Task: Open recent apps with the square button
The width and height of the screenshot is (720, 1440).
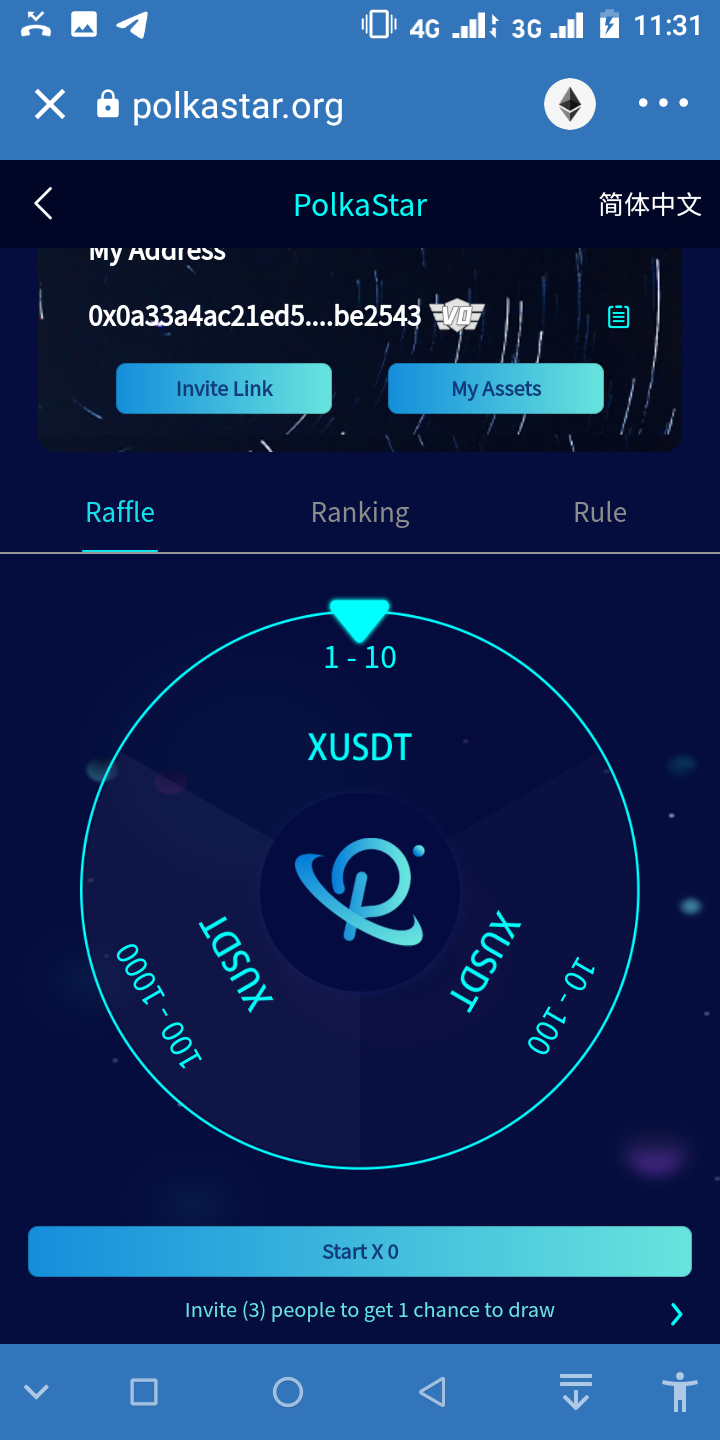Action: (144, 1392)
